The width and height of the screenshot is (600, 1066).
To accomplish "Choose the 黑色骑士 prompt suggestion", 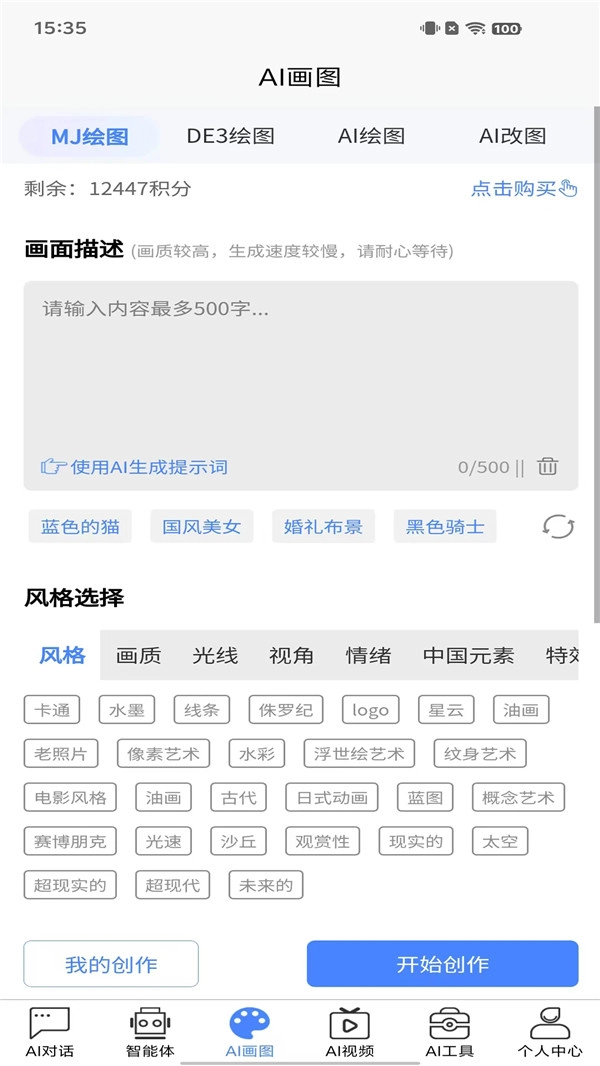I will [x=445, y=526].
